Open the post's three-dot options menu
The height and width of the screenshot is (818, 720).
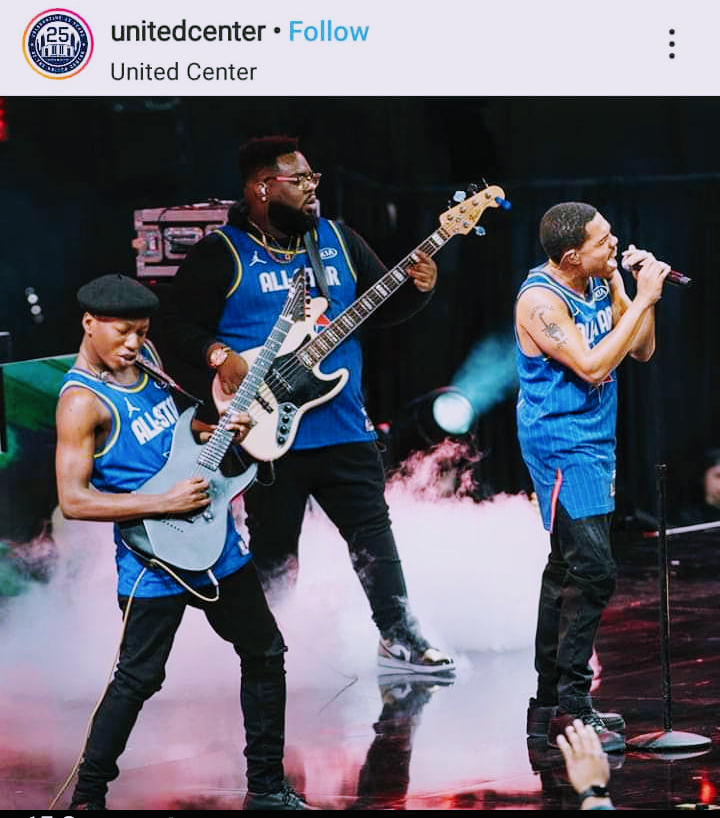(x=671, y=44)
